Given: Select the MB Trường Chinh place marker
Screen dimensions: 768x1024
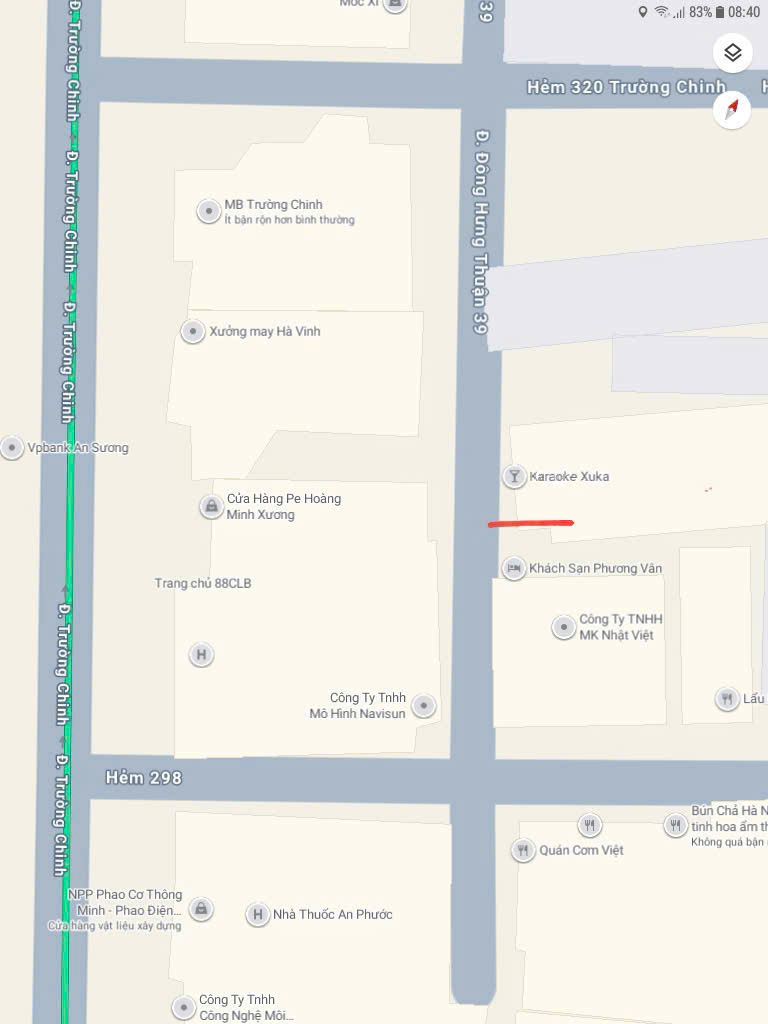Looking at the screenshot, I should tap(208, 211).
